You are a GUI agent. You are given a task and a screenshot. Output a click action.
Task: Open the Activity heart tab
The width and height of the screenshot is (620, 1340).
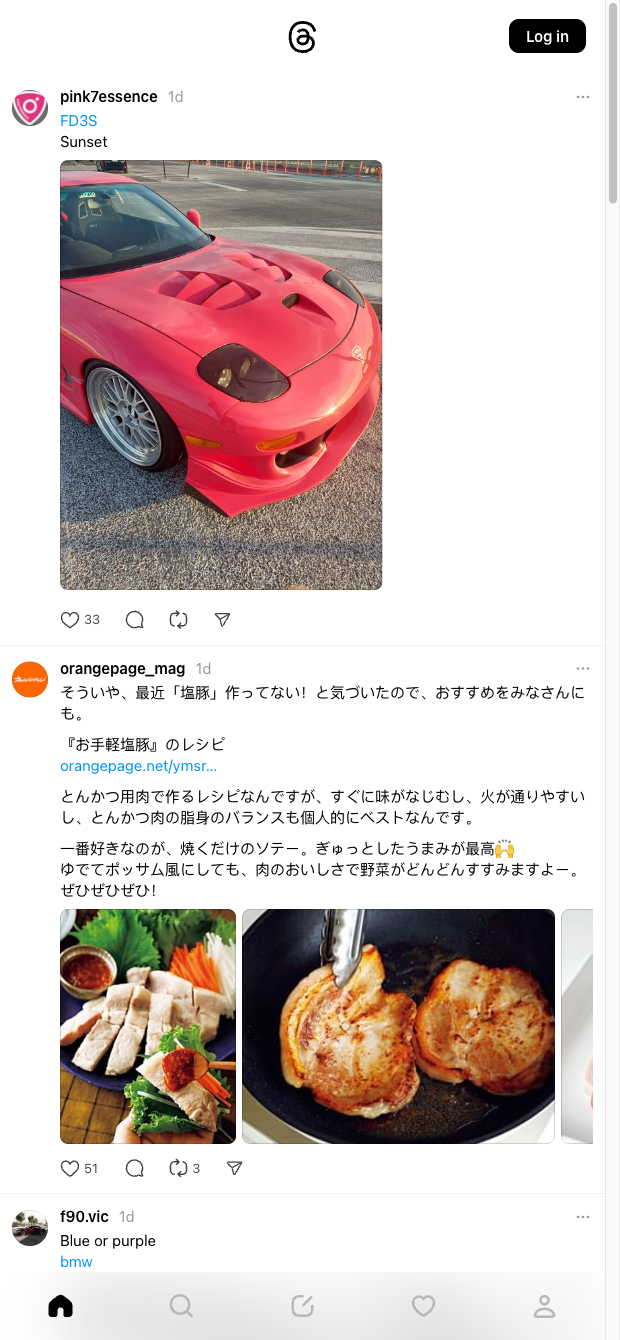pos(423,1306)
